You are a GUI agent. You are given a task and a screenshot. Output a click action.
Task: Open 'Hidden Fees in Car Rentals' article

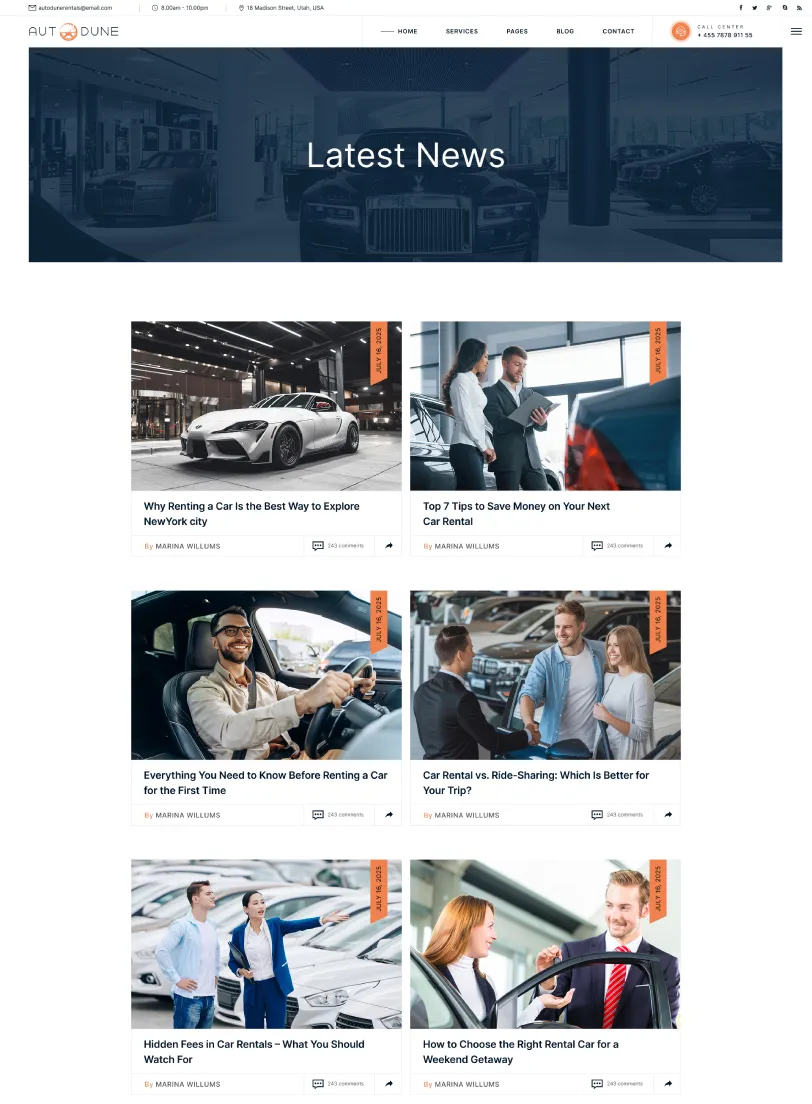(253, 1051)
